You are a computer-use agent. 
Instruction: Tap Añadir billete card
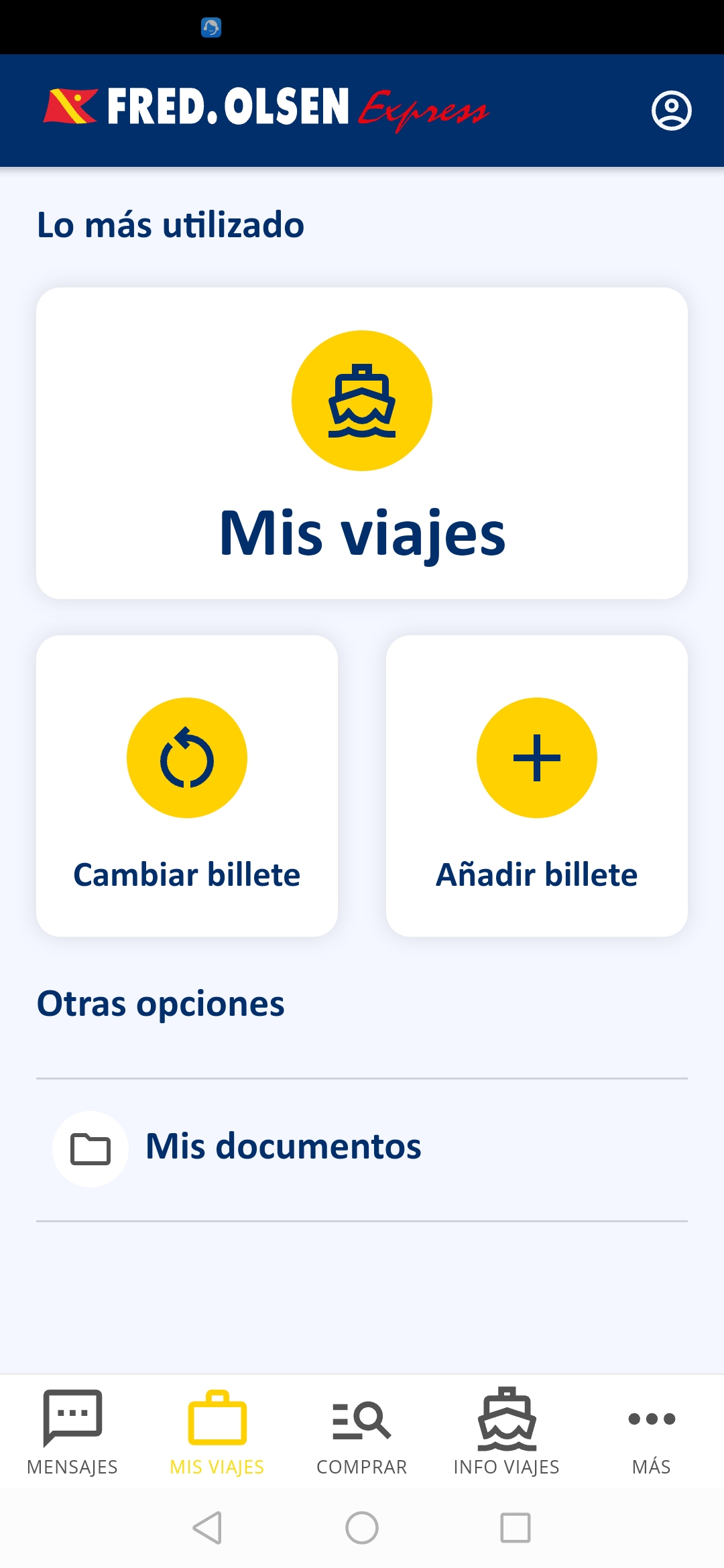pos(537,785)
